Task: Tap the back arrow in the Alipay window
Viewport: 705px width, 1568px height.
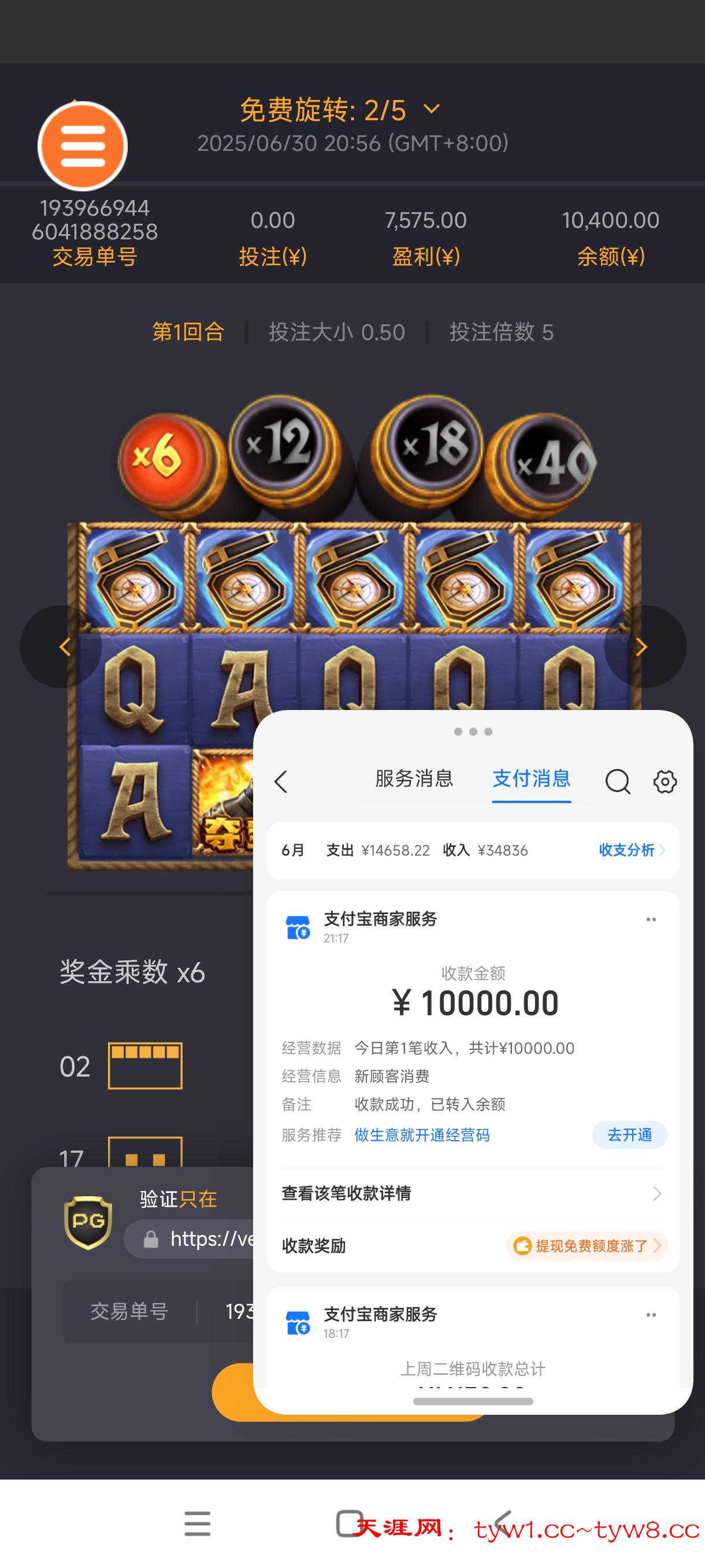Action: pyautogui.click(x=281, y=782)
